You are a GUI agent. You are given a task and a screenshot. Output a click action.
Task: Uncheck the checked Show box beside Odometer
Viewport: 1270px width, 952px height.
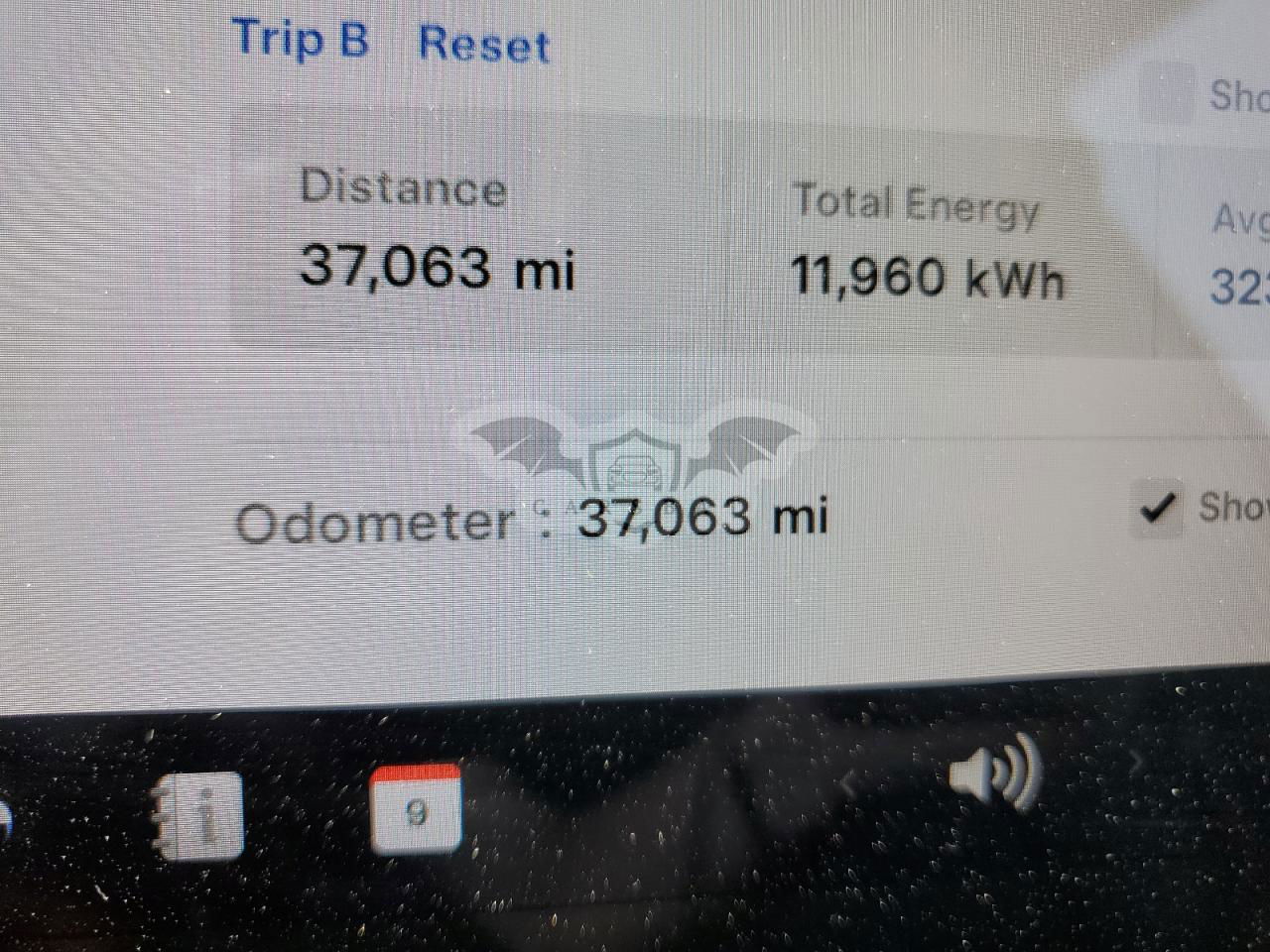tap(1157, 509)
